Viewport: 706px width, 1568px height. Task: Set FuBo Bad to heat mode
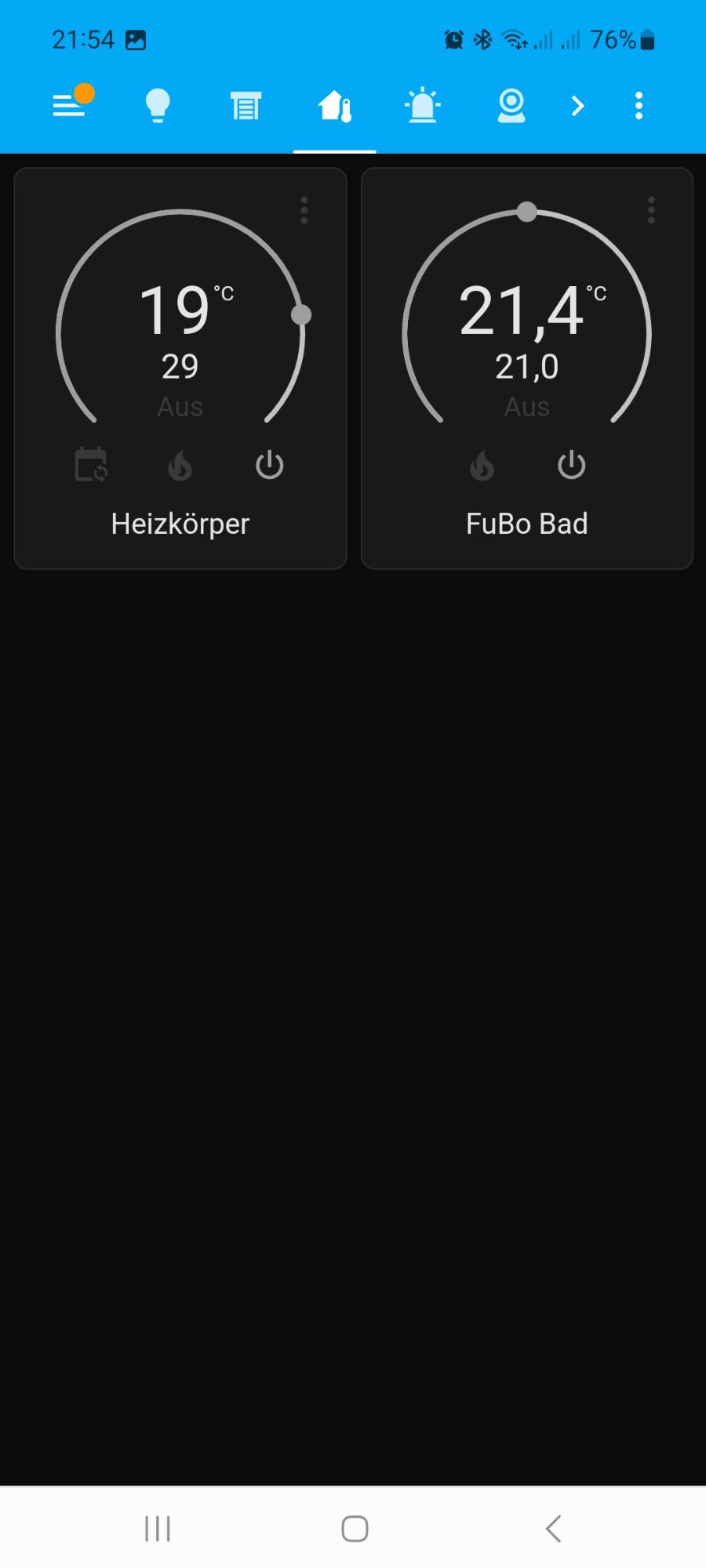(482, 466)
